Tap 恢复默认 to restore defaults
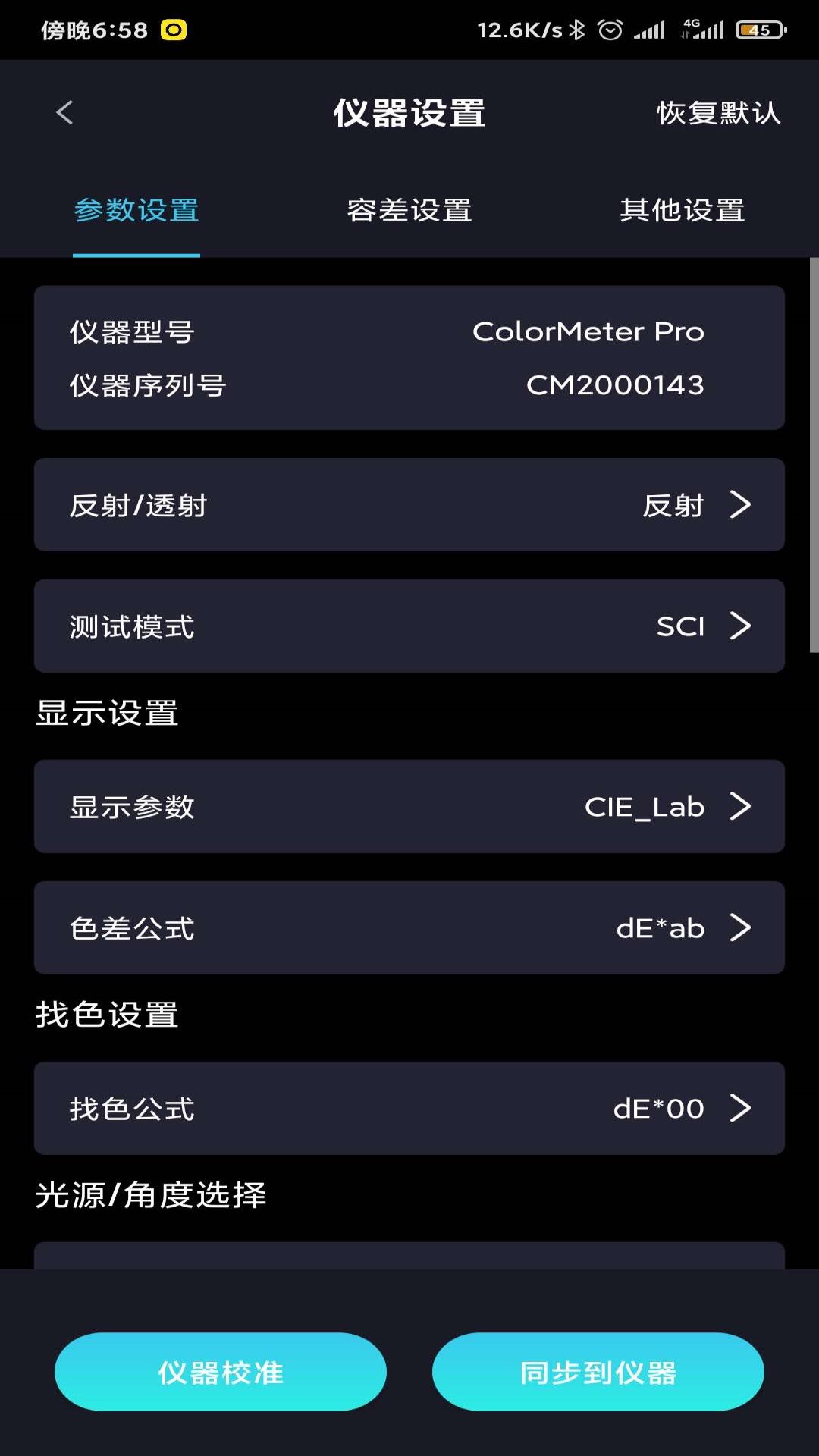 coord(718,113)
